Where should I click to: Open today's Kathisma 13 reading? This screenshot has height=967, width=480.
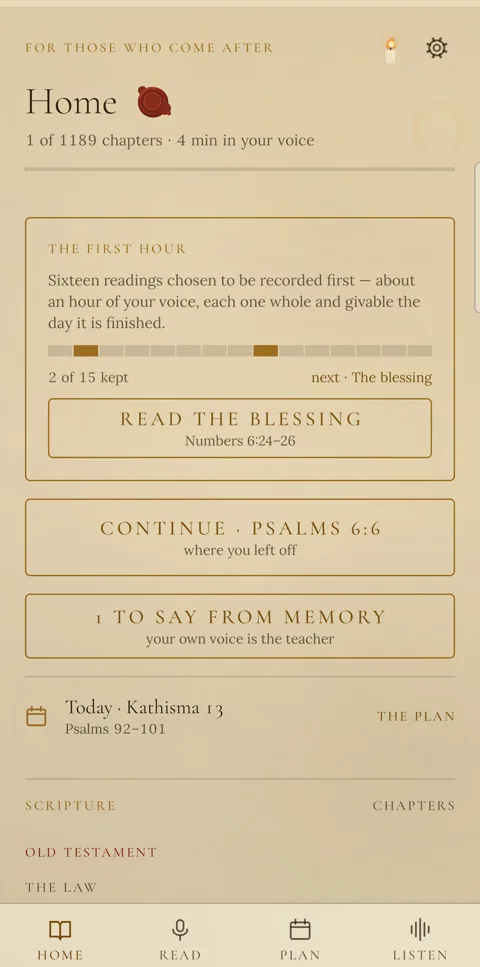(144, 716)
